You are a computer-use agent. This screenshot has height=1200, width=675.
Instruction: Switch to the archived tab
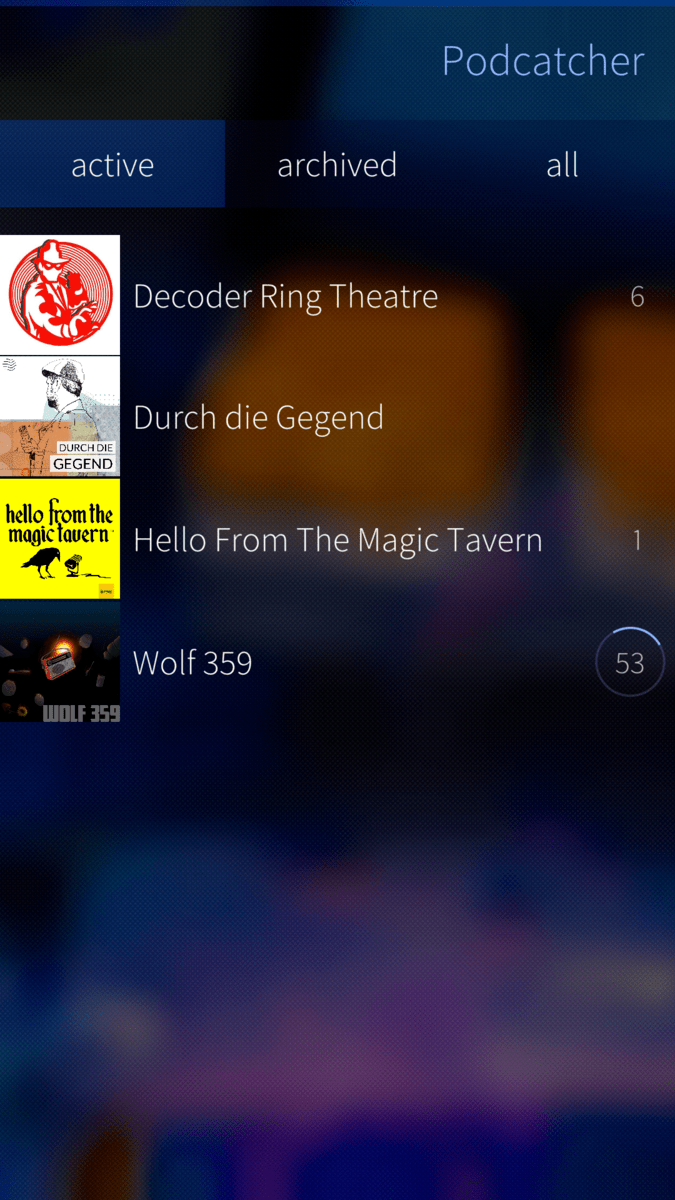337,165
